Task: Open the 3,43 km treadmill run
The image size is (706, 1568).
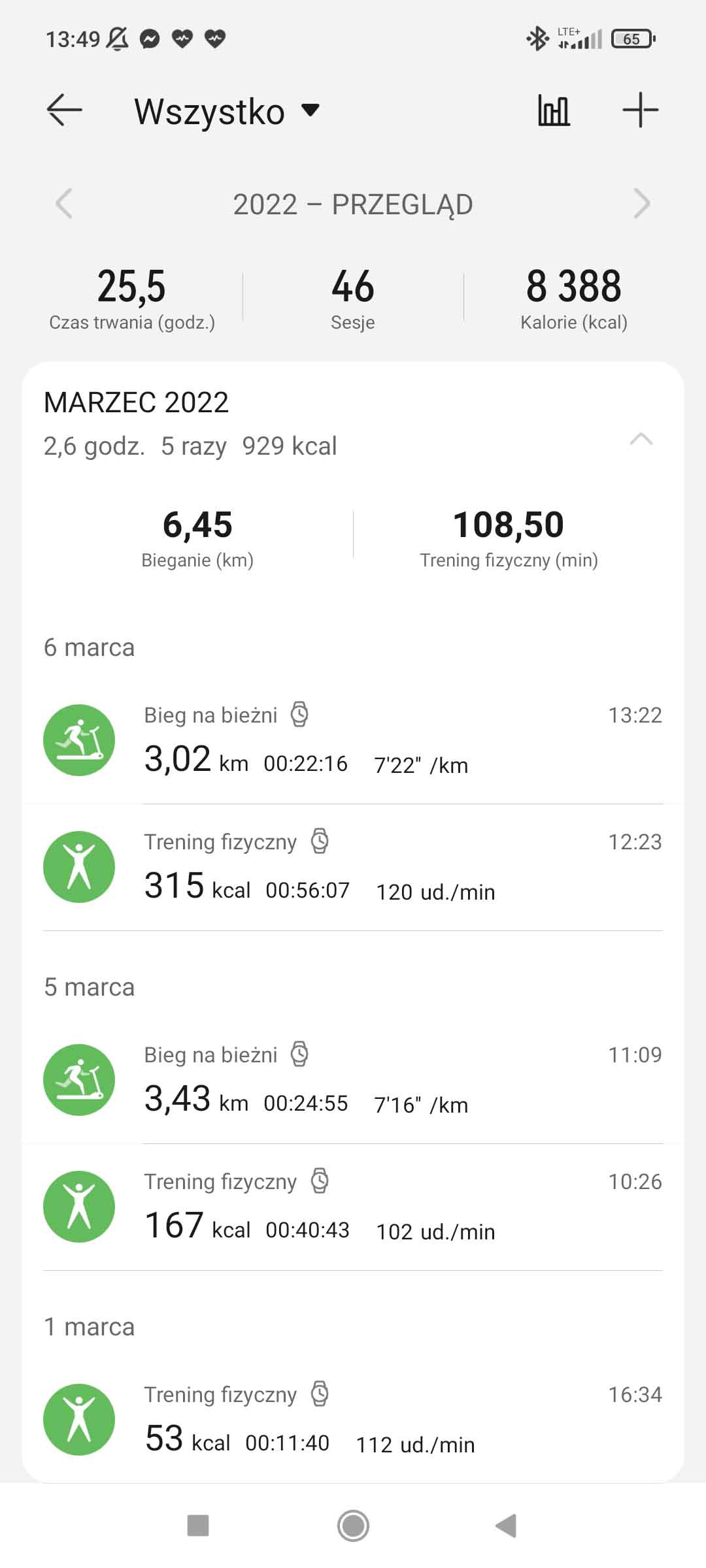Action: click(x=353, y=1081)
